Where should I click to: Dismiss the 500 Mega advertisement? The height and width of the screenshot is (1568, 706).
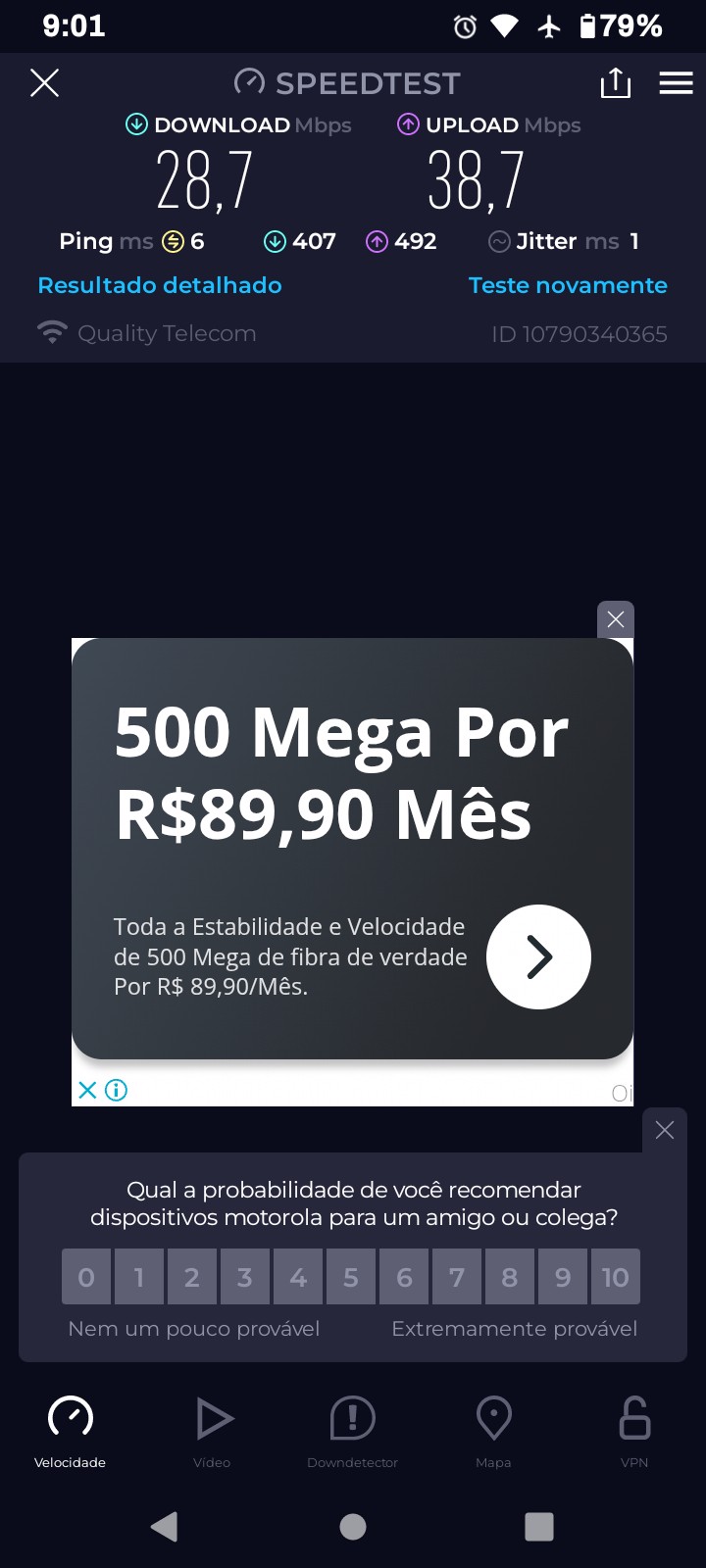point(616,619)
